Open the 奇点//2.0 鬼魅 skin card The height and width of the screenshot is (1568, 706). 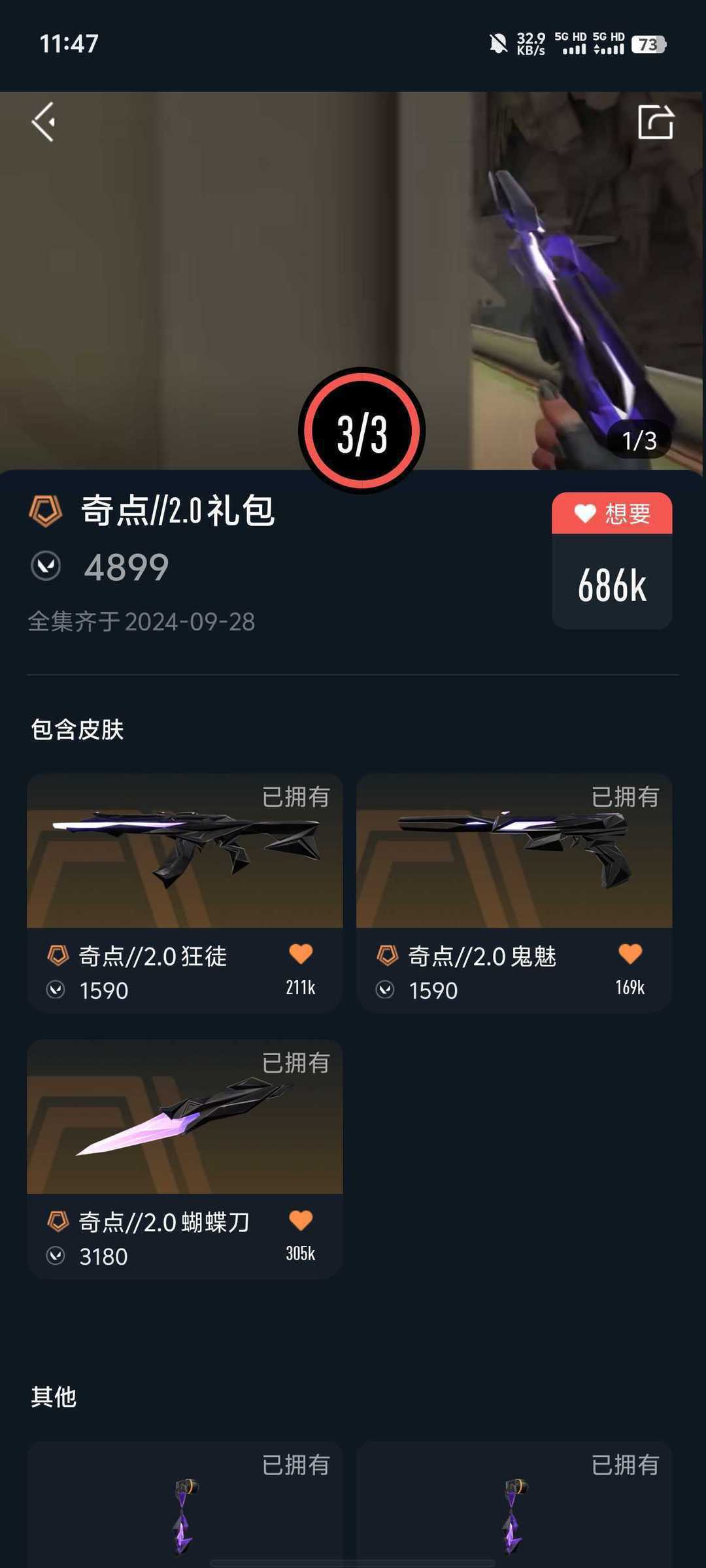514,893
